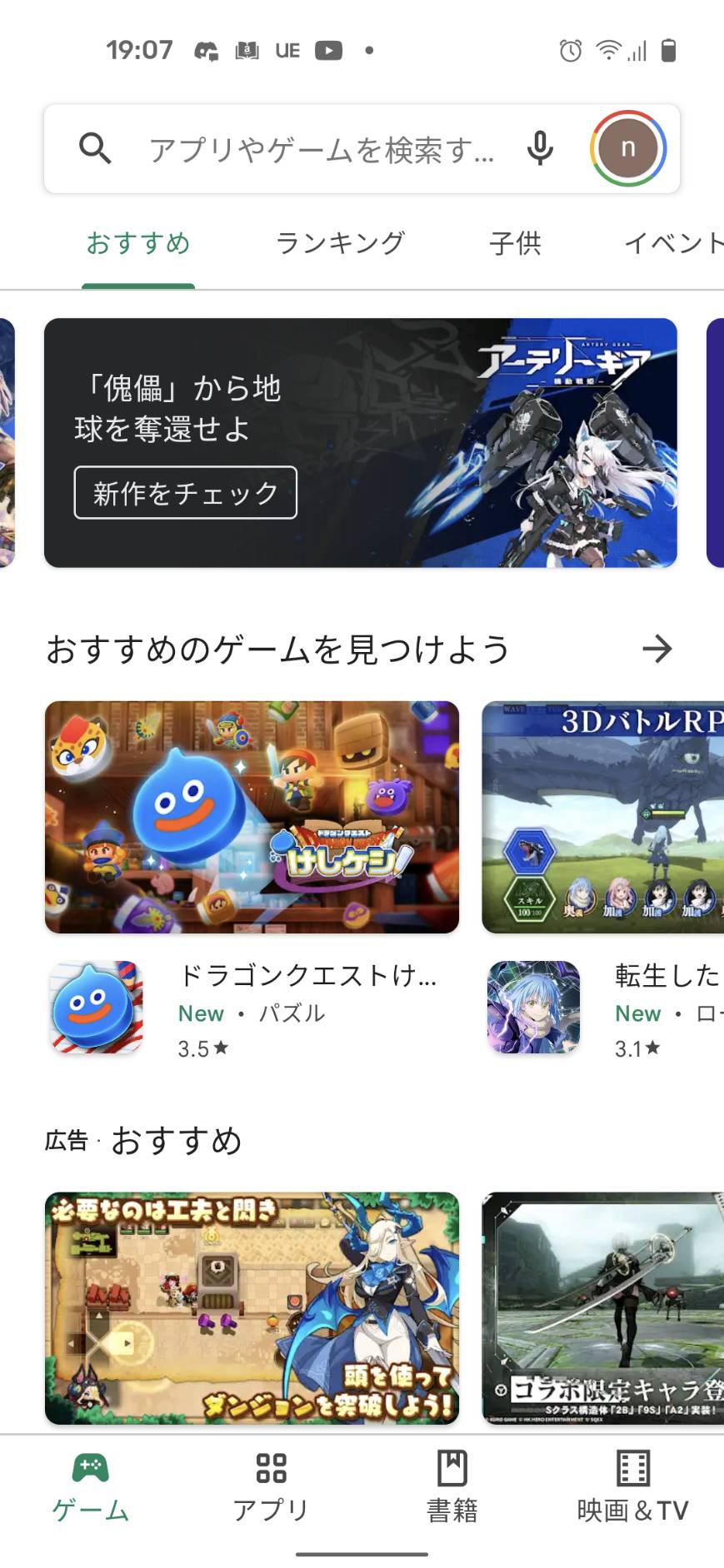
Task: Tap the 転生したら slime app icon
Action: pos(532,1007)
